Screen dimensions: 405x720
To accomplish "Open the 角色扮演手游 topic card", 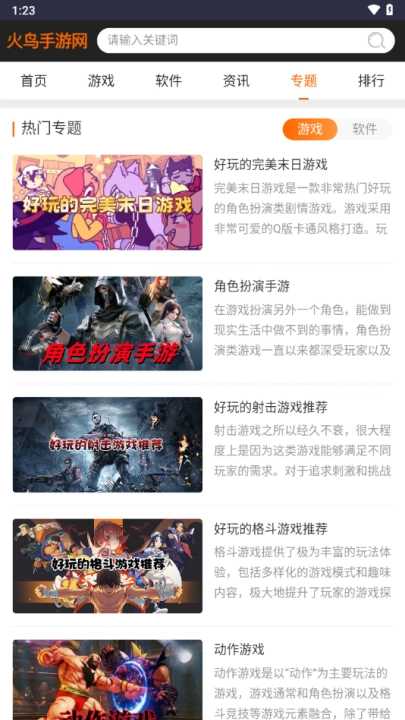I will pyautogui.click(x=202, y=323).
